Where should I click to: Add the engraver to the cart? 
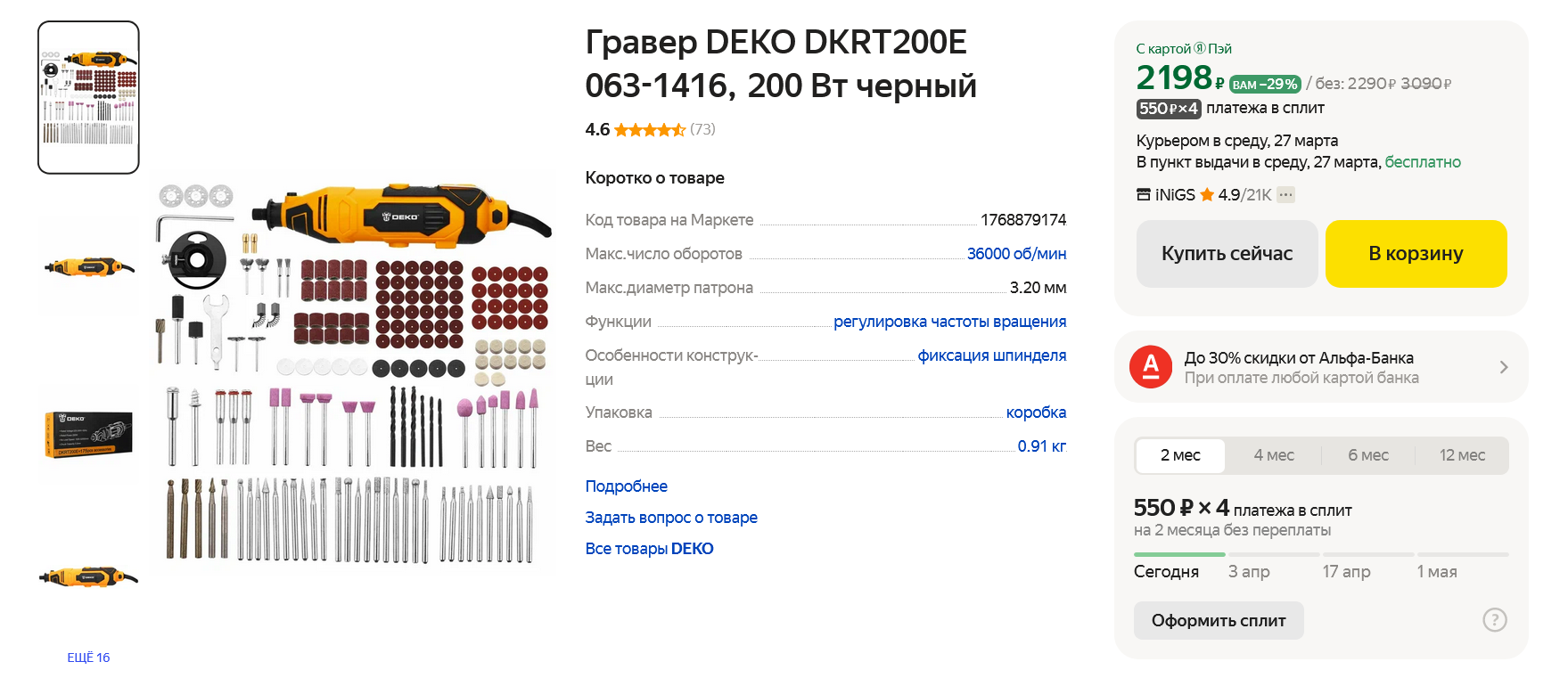(x=1416, y=254)
